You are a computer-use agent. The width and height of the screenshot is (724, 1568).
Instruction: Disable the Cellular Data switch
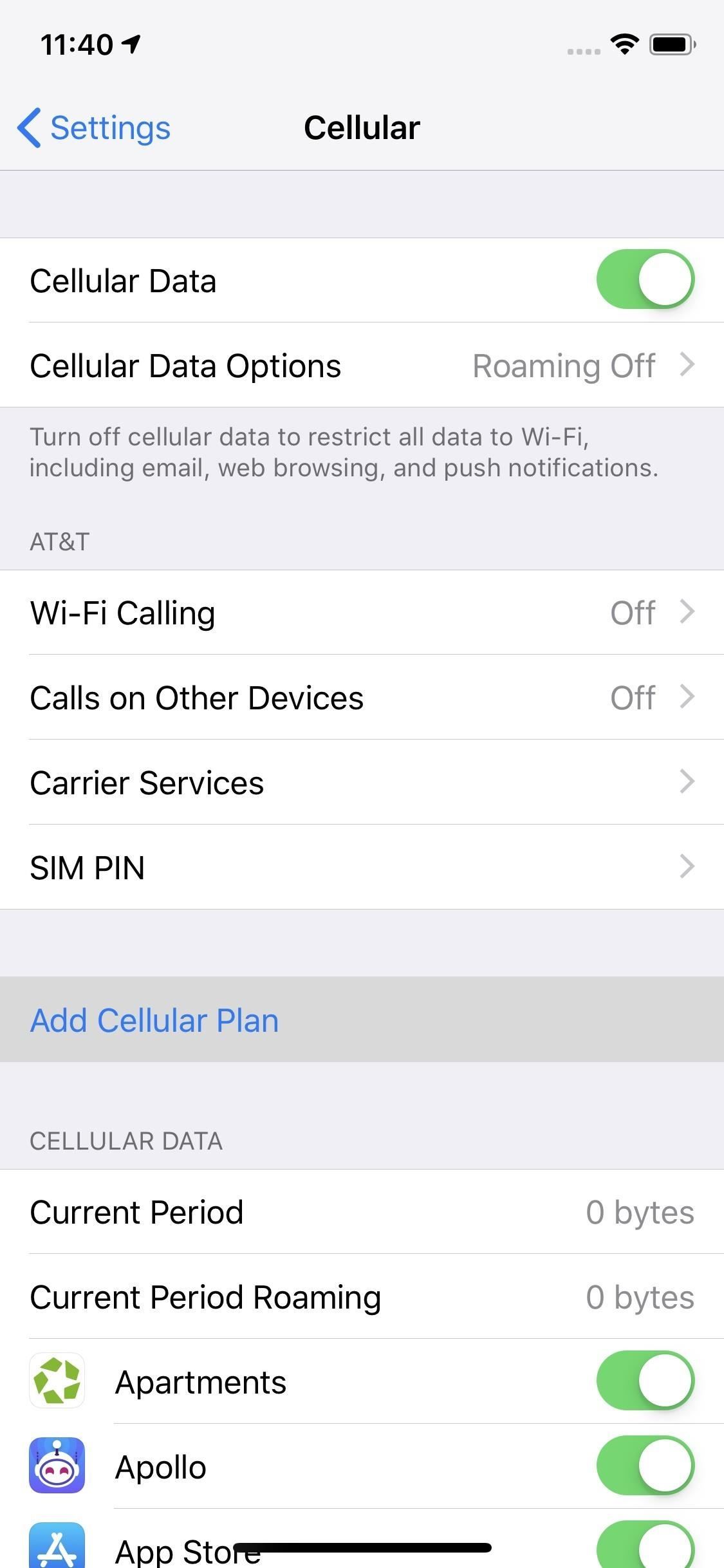pyautogui.click(x=645, y=279)
